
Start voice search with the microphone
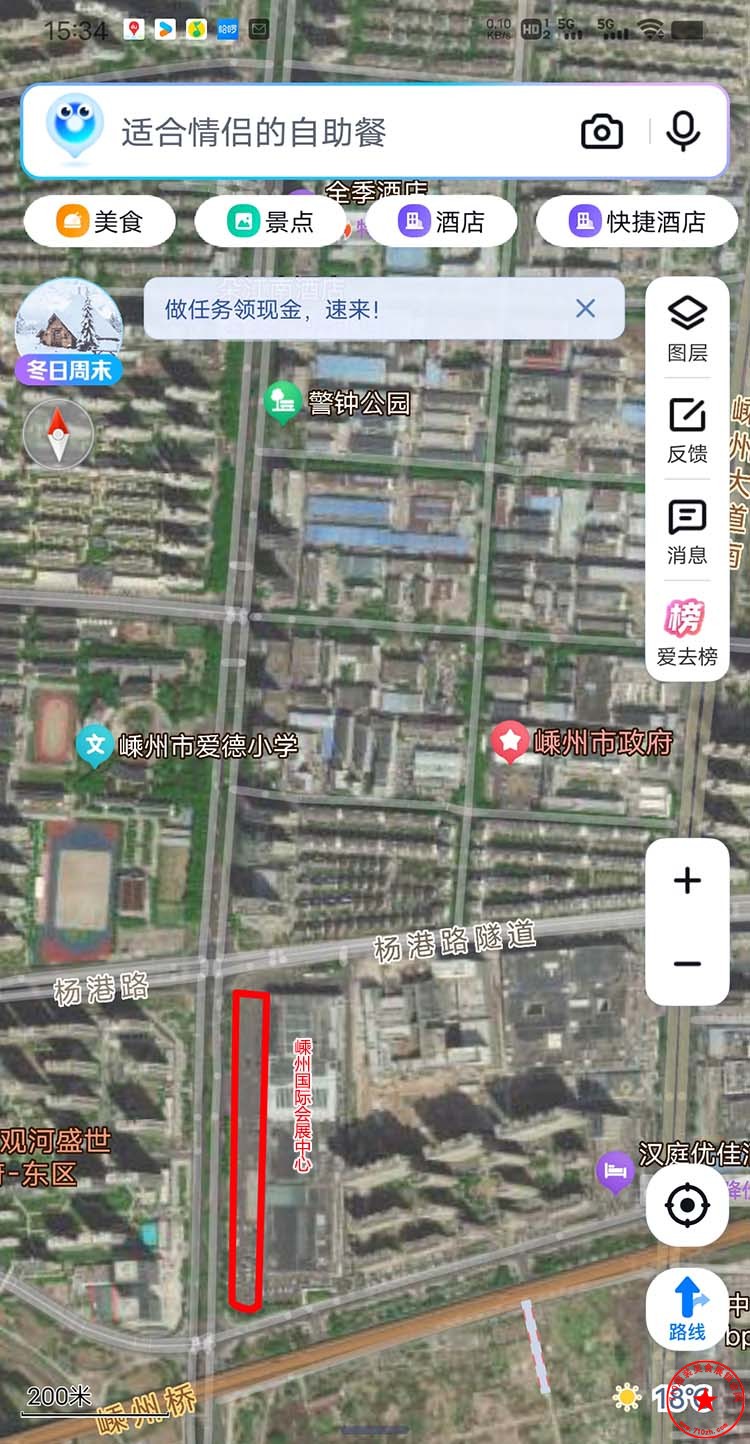pos(683,132)
